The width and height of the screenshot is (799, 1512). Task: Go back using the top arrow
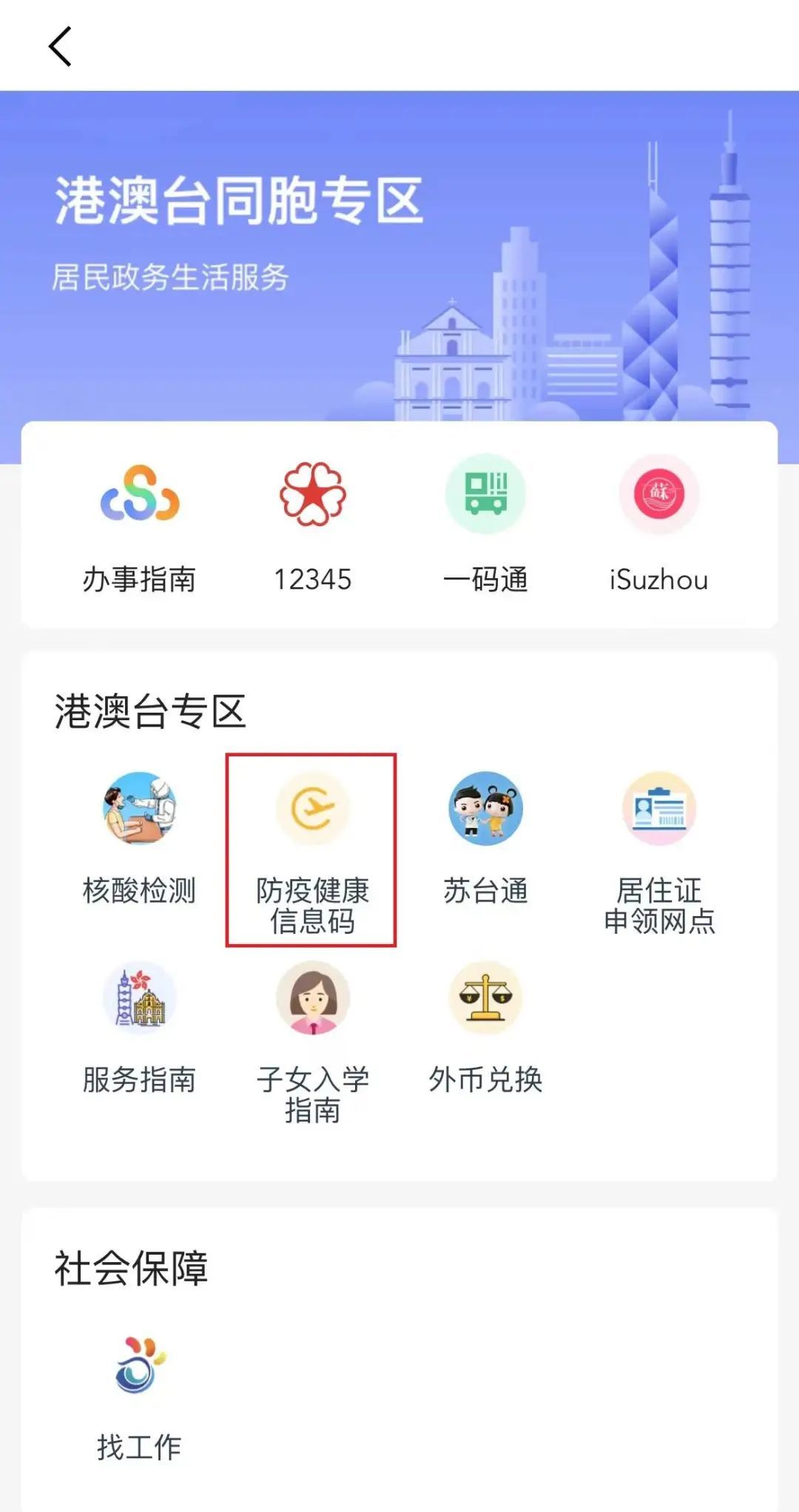tap(61, 47)
